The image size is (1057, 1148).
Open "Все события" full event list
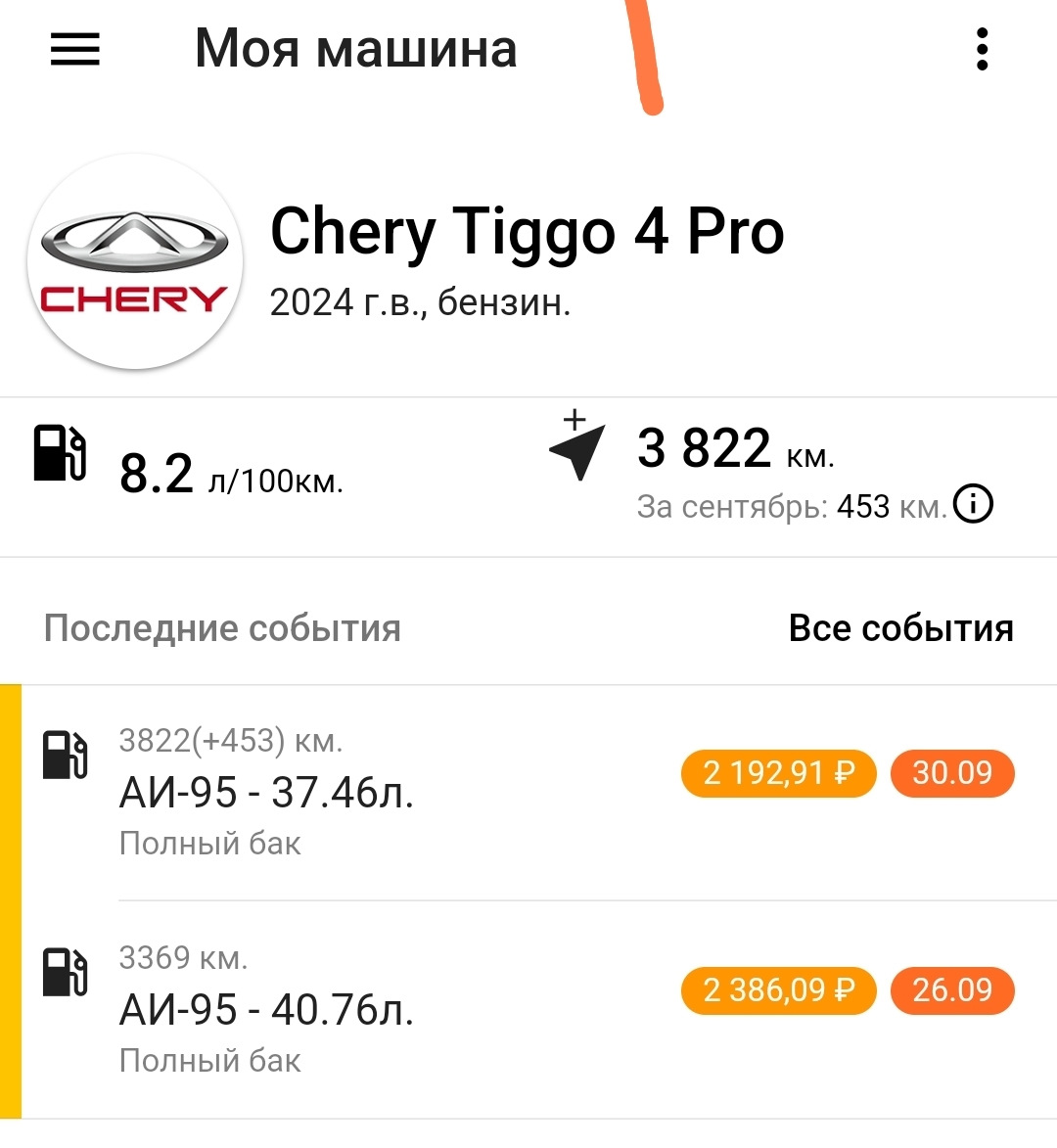(900, 628)
